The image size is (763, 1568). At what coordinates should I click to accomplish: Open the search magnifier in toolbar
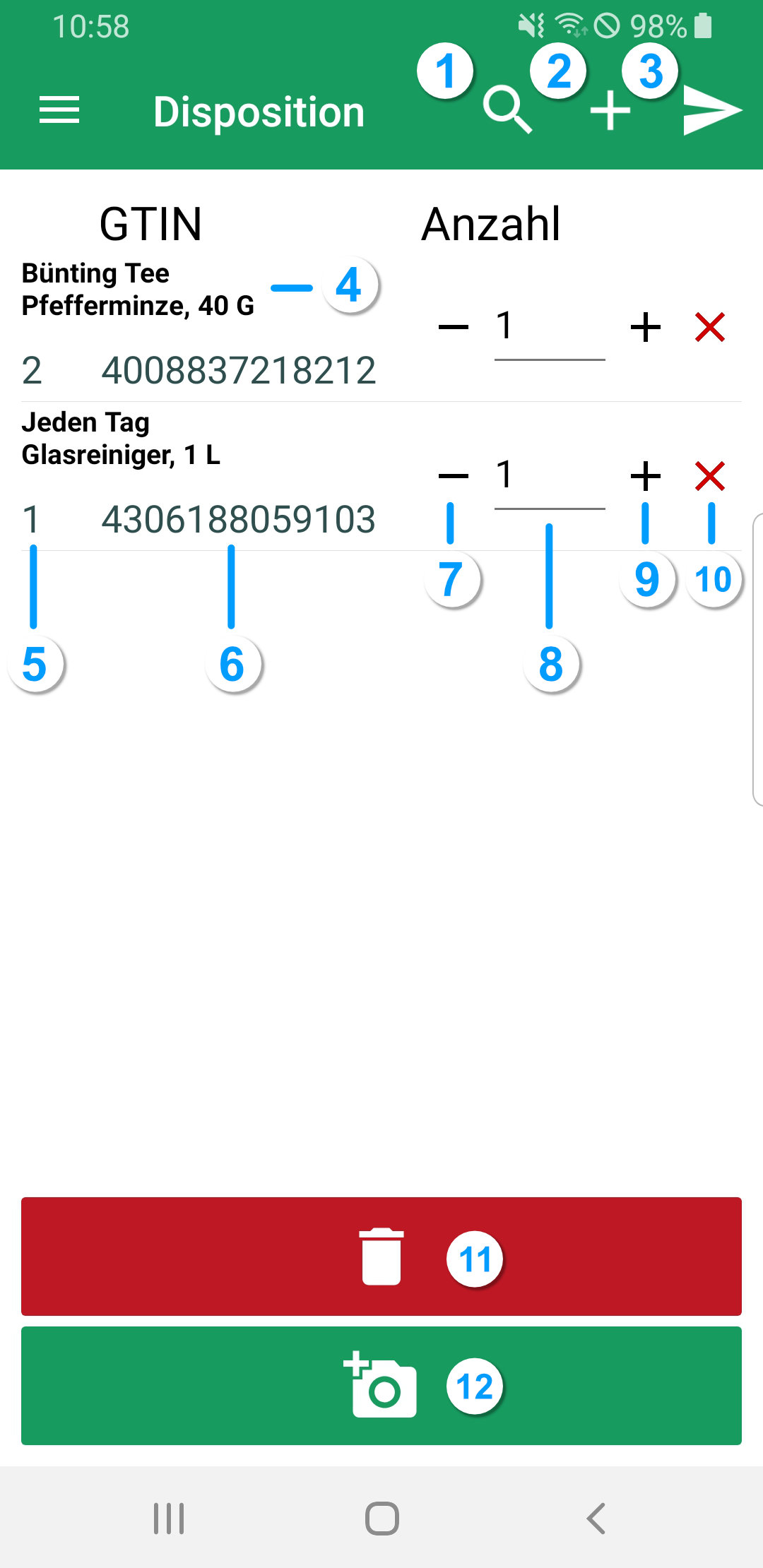click(x=507, y=111)
